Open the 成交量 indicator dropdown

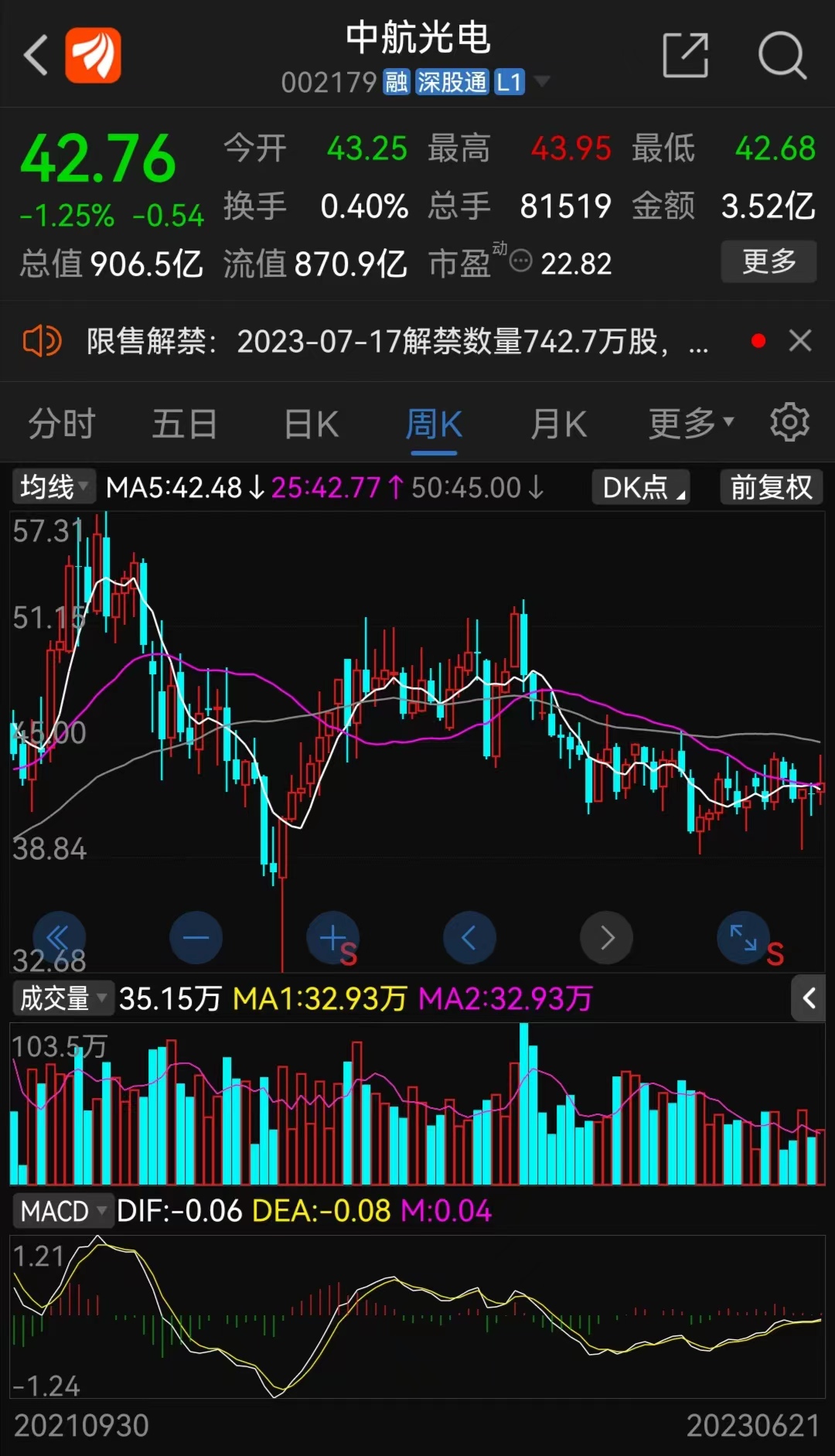coord(63,998)
